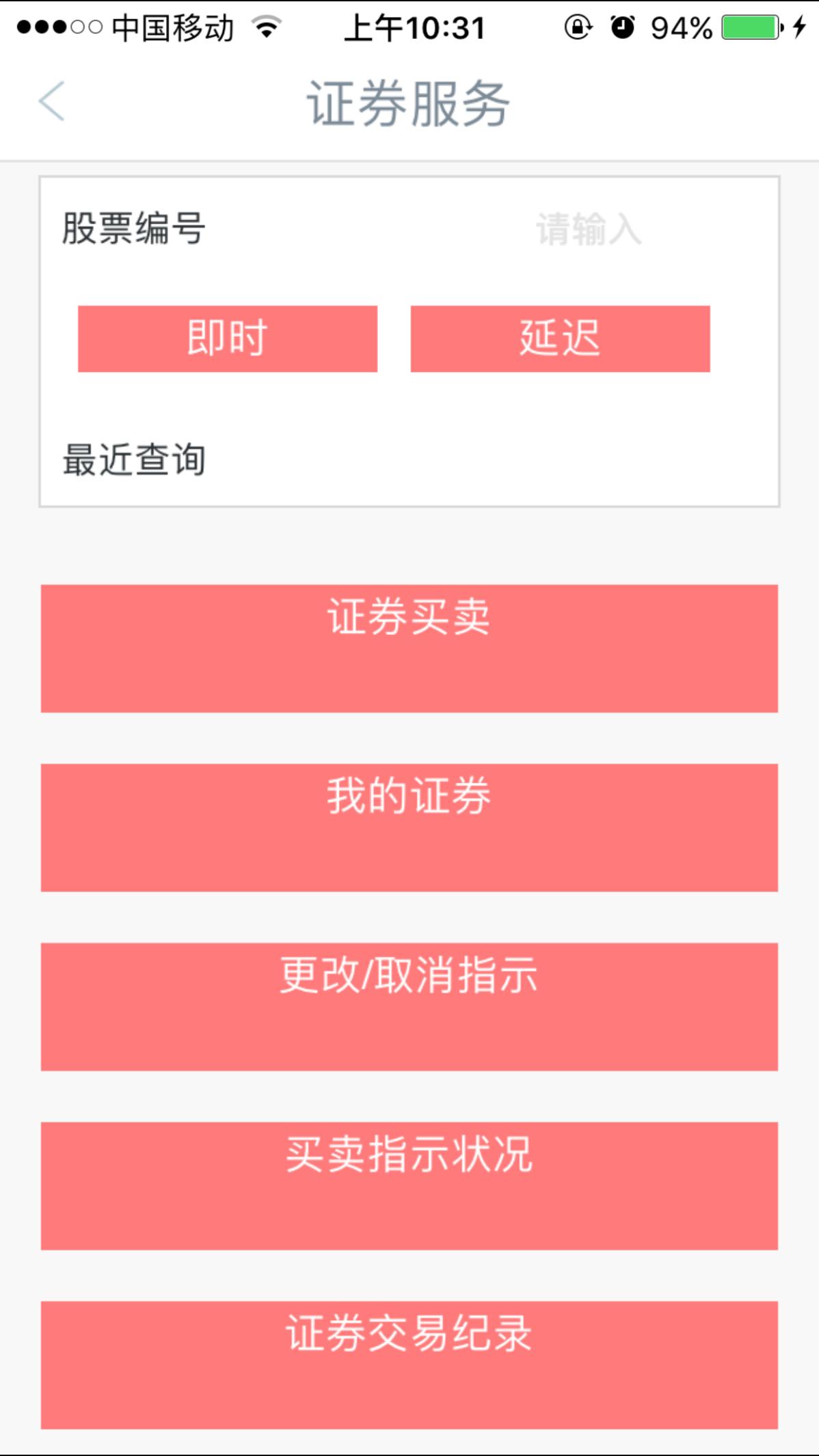Check the green battery level bar

point(747,27)
